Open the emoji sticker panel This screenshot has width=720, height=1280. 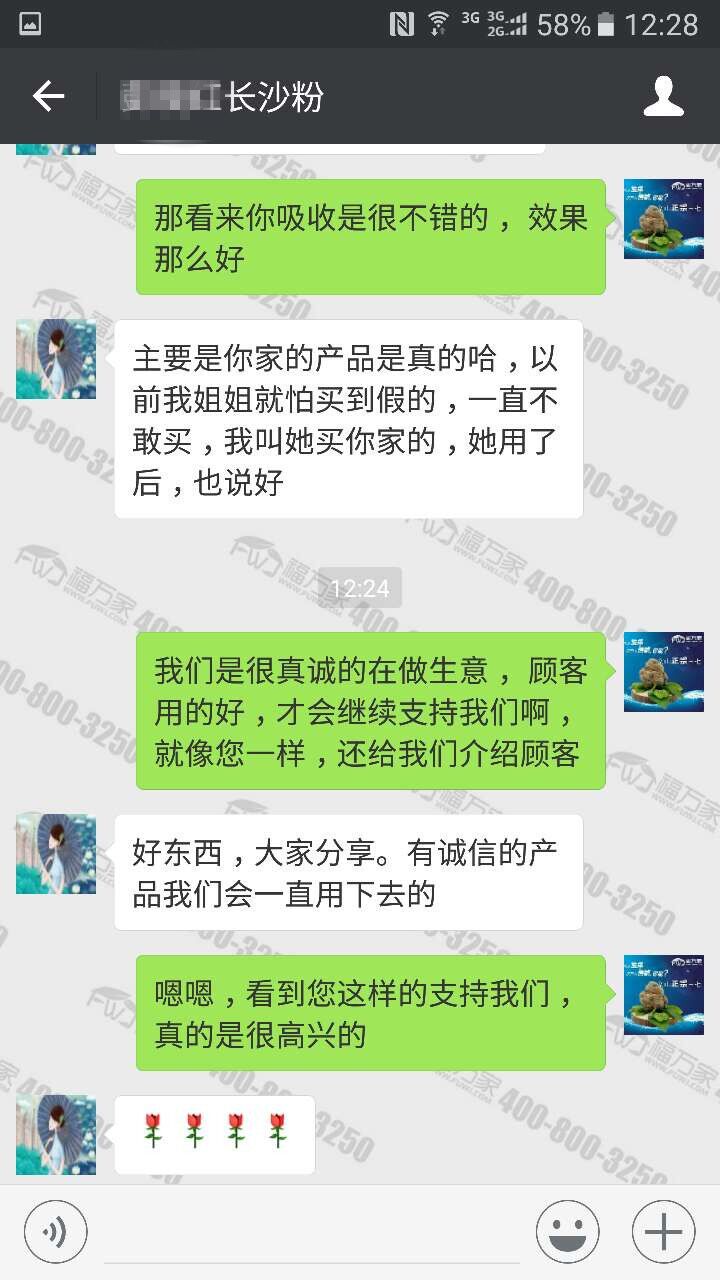click(567, 1230)
